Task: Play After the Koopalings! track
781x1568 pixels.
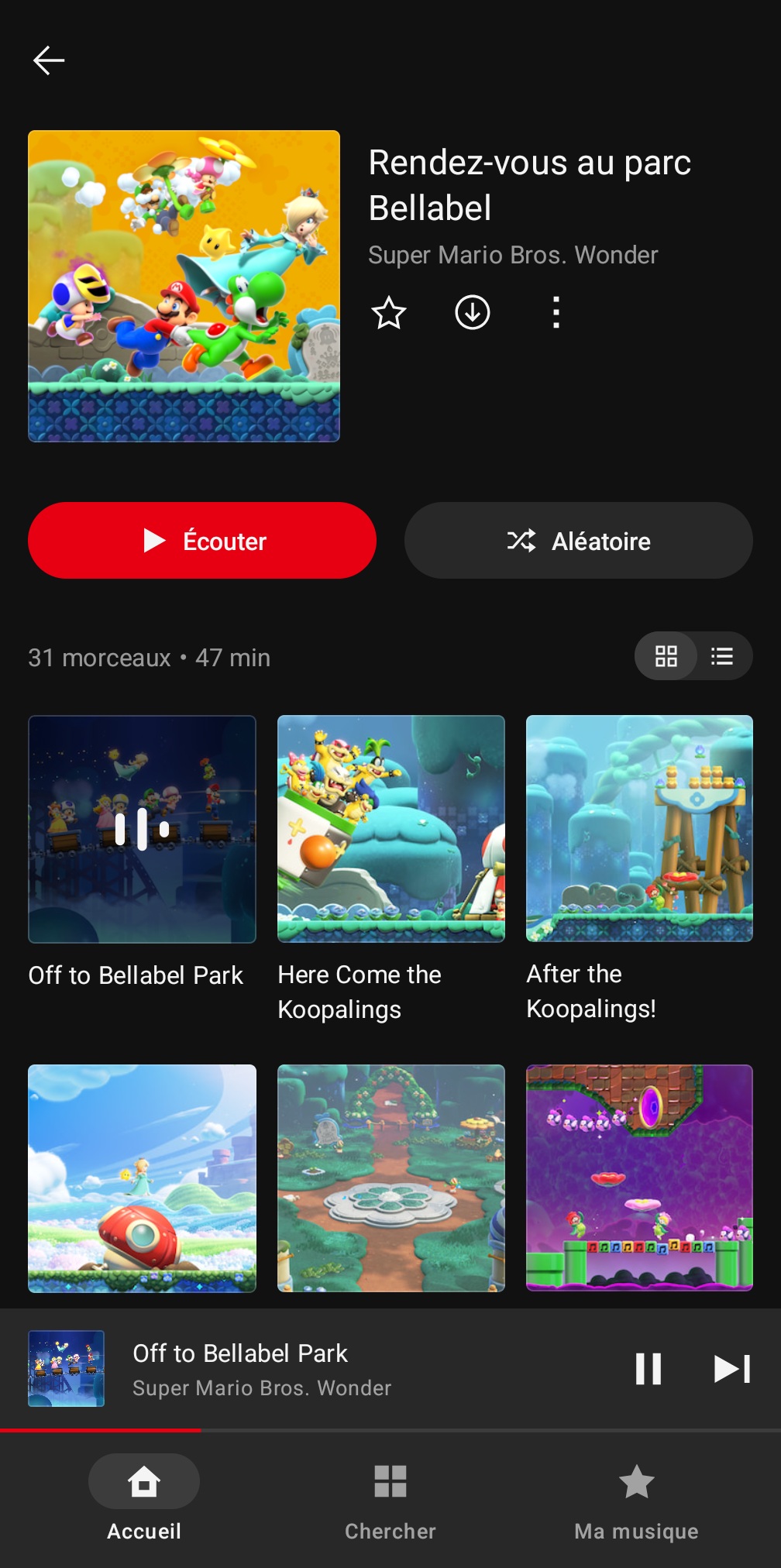Action: [639, 829]
